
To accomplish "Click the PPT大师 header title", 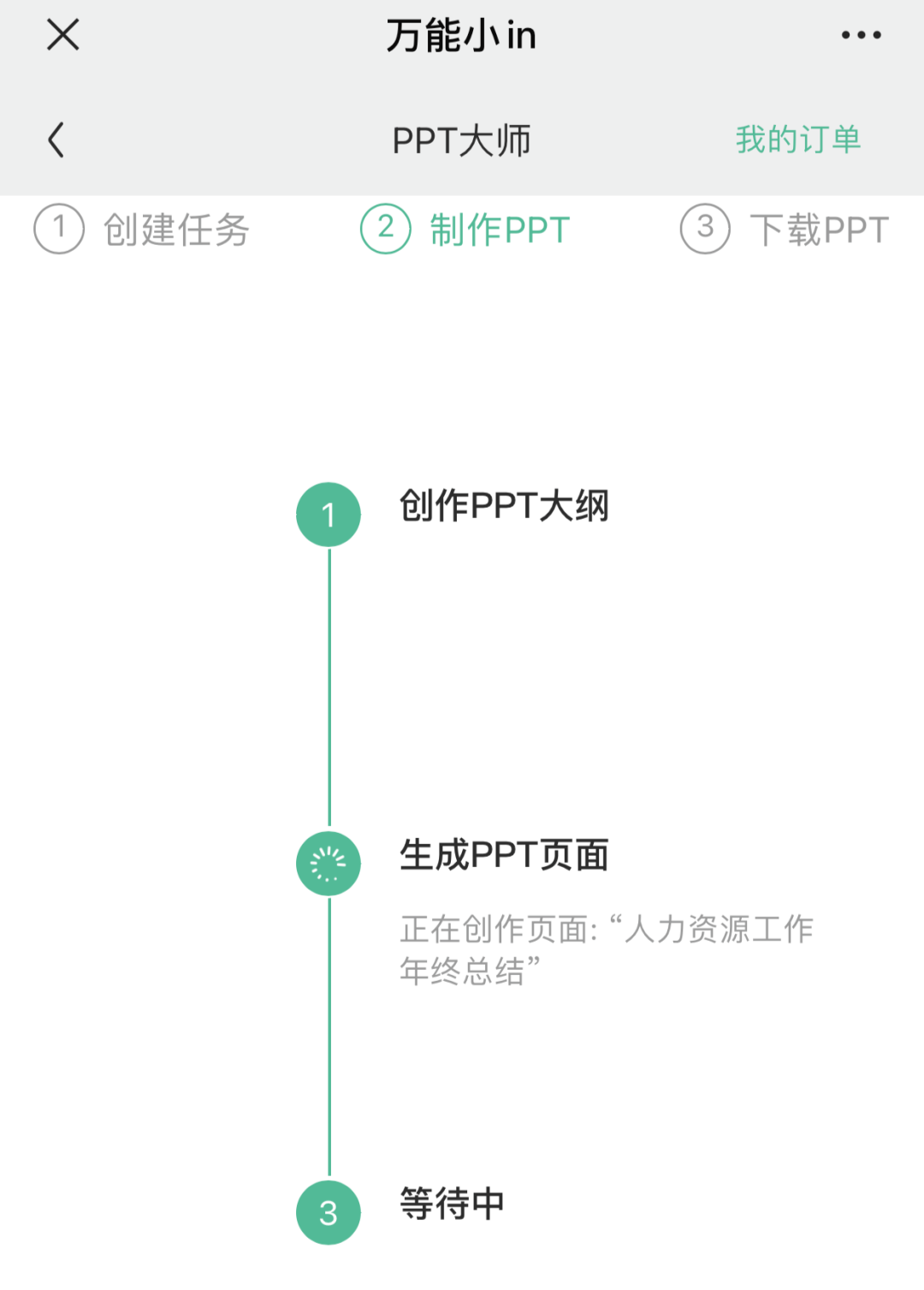I will (x=460, y=140).
